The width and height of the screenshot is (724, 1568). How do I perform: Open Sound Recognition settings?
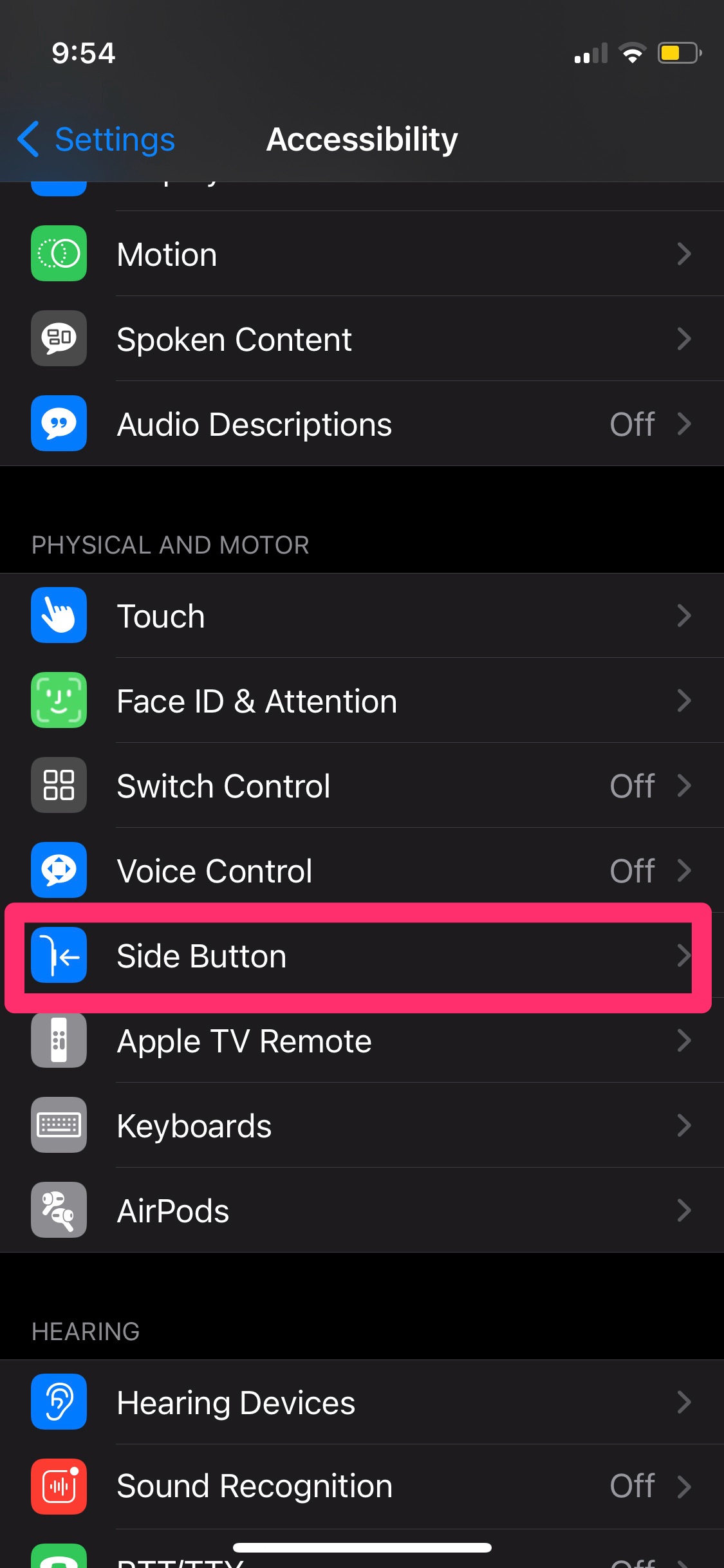(x=360, y=1486)
